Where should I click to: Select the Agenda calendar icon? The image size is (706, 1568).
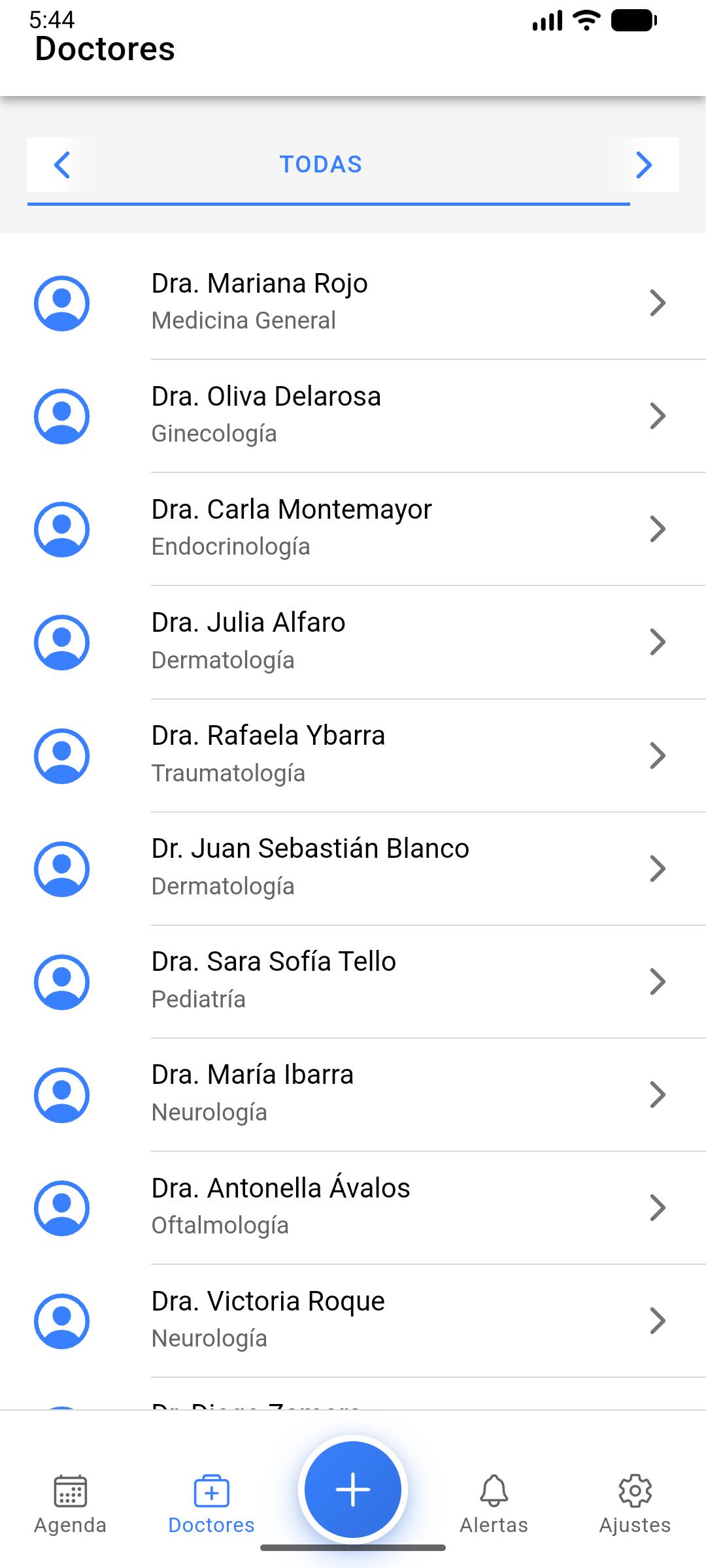[70, 1492]
